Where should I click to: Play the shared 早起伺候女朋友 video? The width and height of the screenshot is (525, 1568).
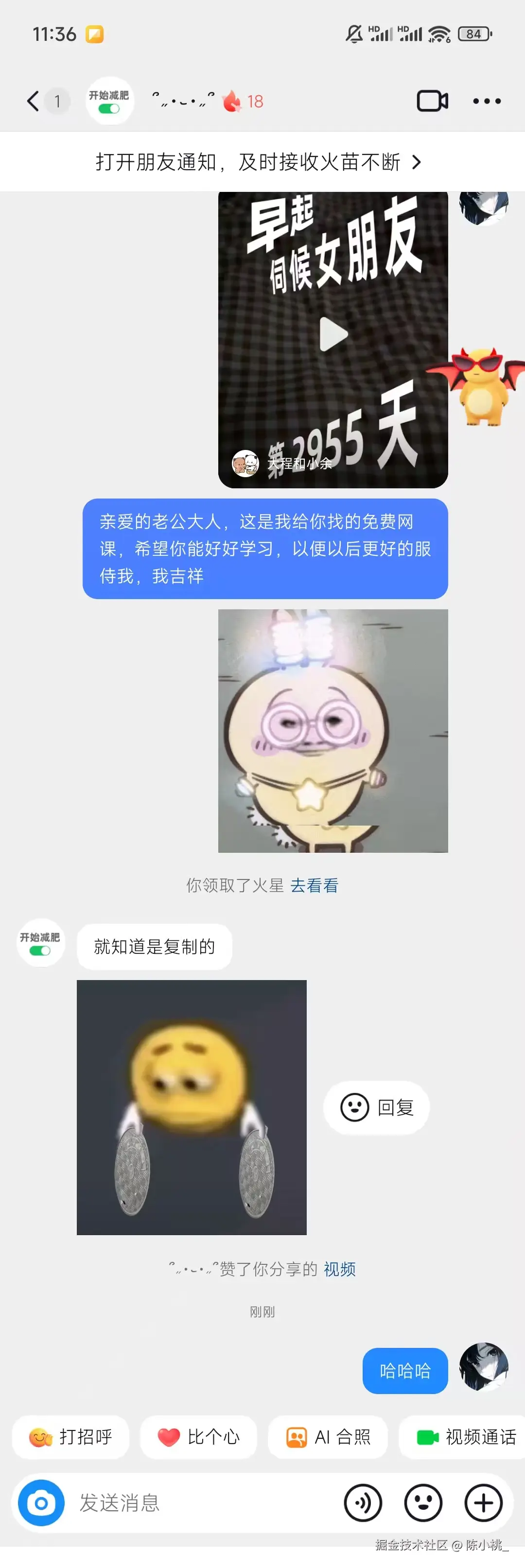[x=333, y=335]
